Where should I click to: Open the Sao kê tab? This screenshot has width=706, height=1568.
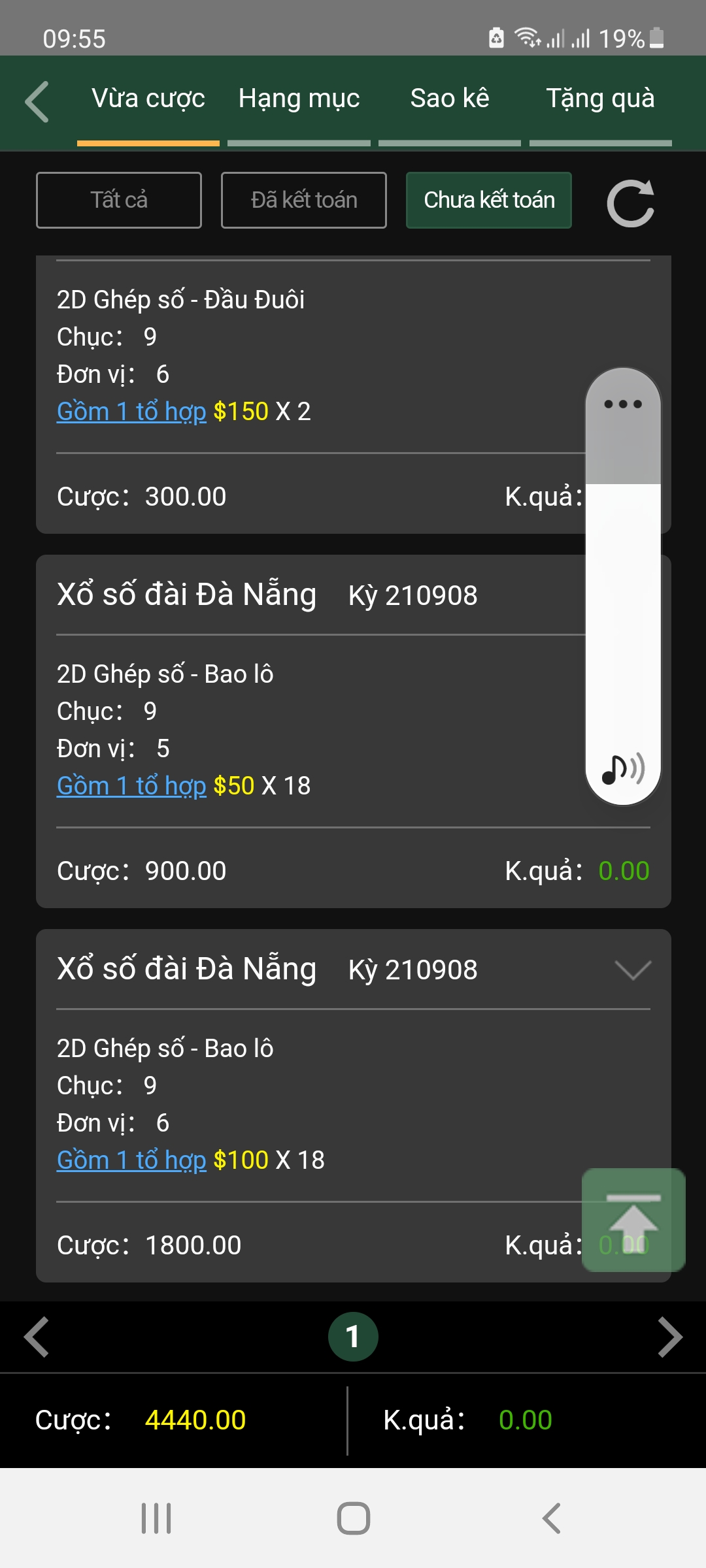[x=450, y=99]
